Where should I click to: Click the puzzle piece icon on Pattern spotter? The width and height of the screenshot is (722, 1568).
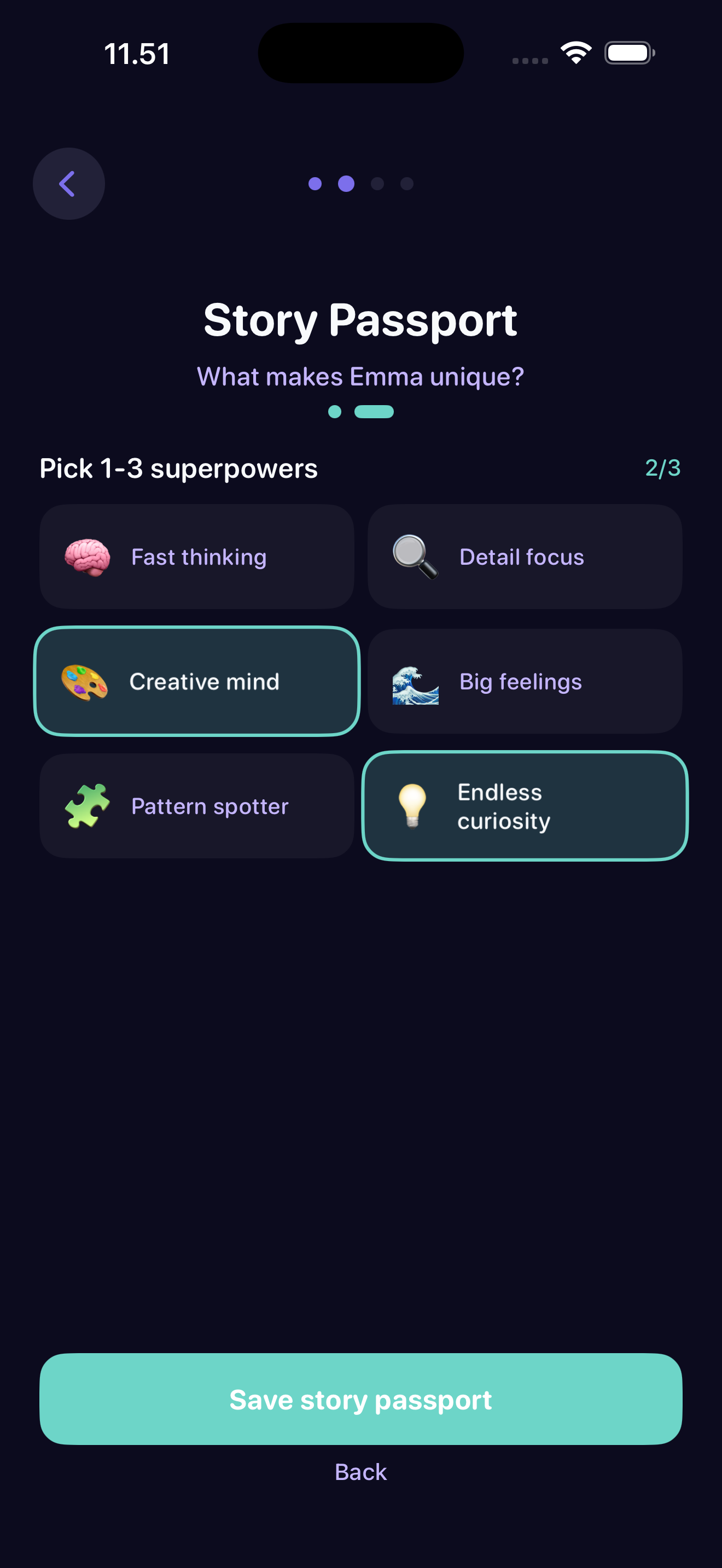86,806
